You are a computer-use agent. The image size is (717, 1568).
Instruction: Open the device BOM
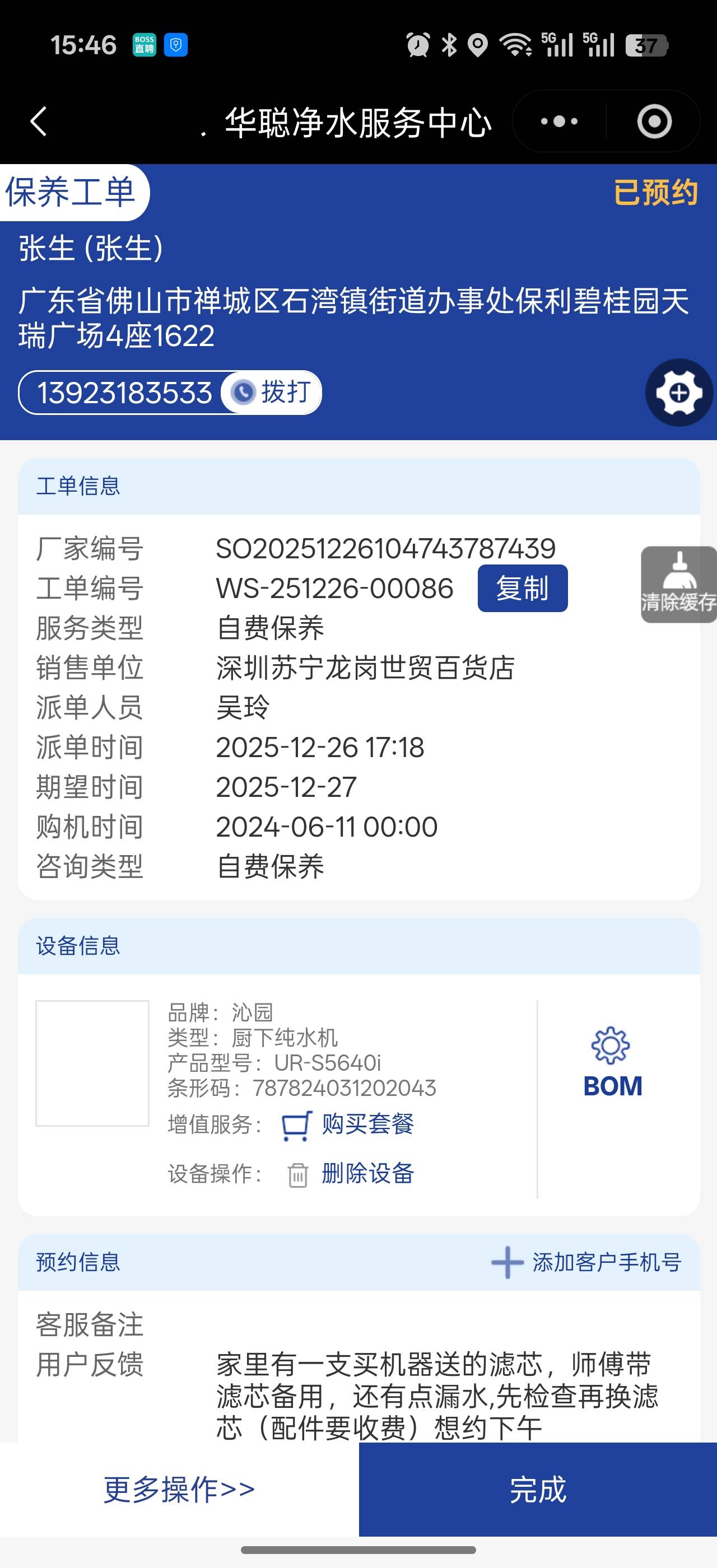(x=612, y=1063)
